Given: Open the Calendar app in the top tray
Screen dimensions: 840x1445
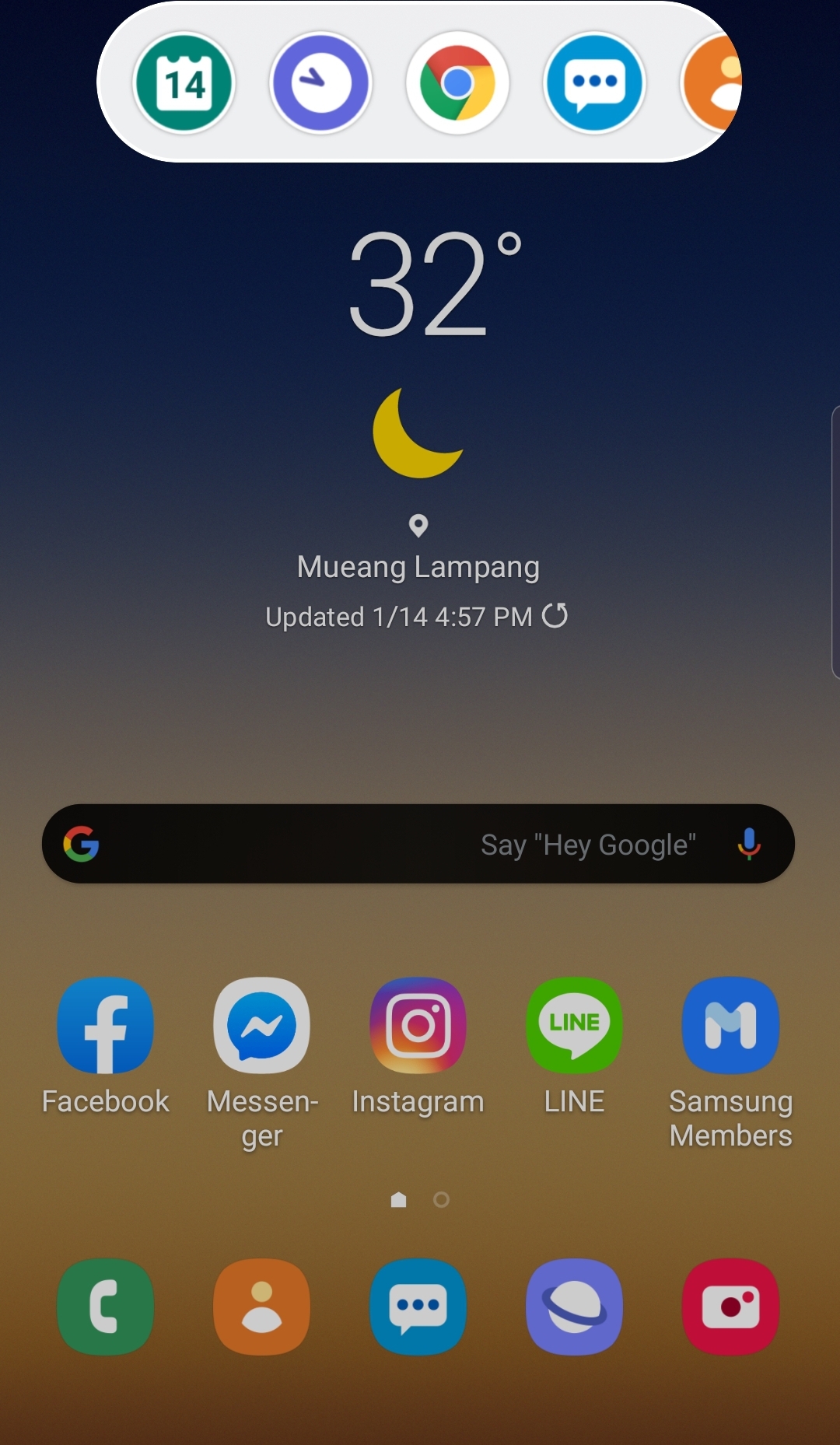Looking at the screenshot, I should click(184, 83).
